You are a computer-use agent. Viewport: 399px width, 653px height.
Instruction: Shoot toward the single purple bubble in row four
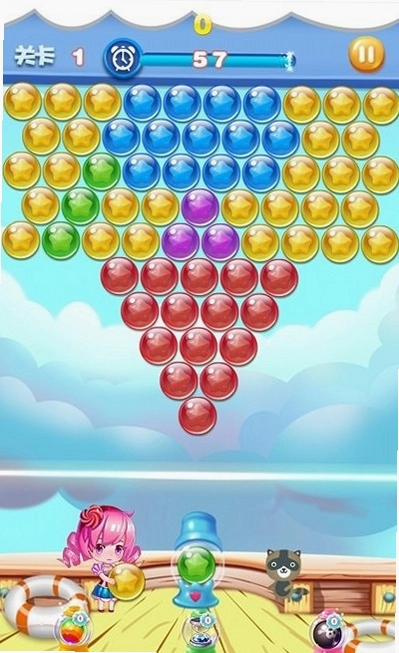200,207
